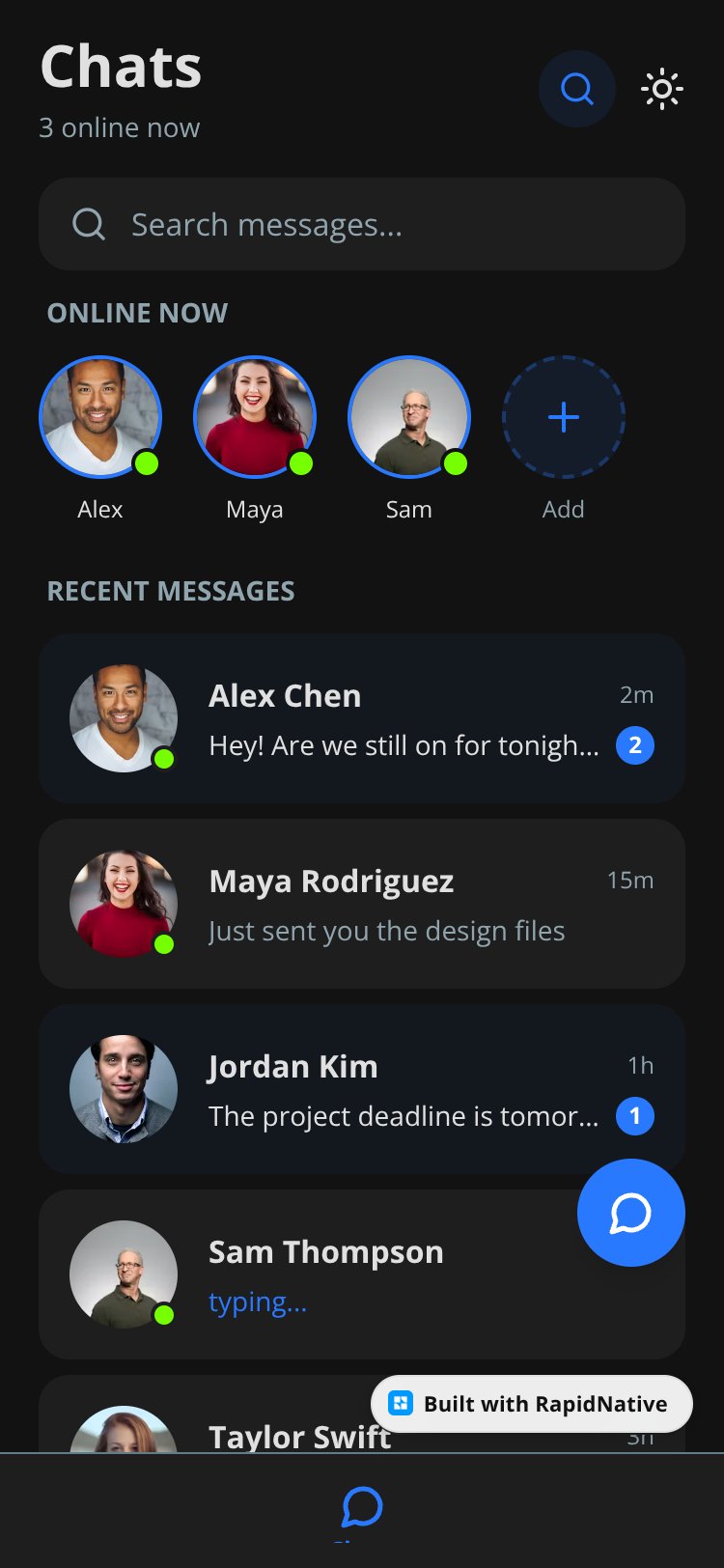Toggle the light theme sun icon
724x1568 pixels.
coord(662,90)
